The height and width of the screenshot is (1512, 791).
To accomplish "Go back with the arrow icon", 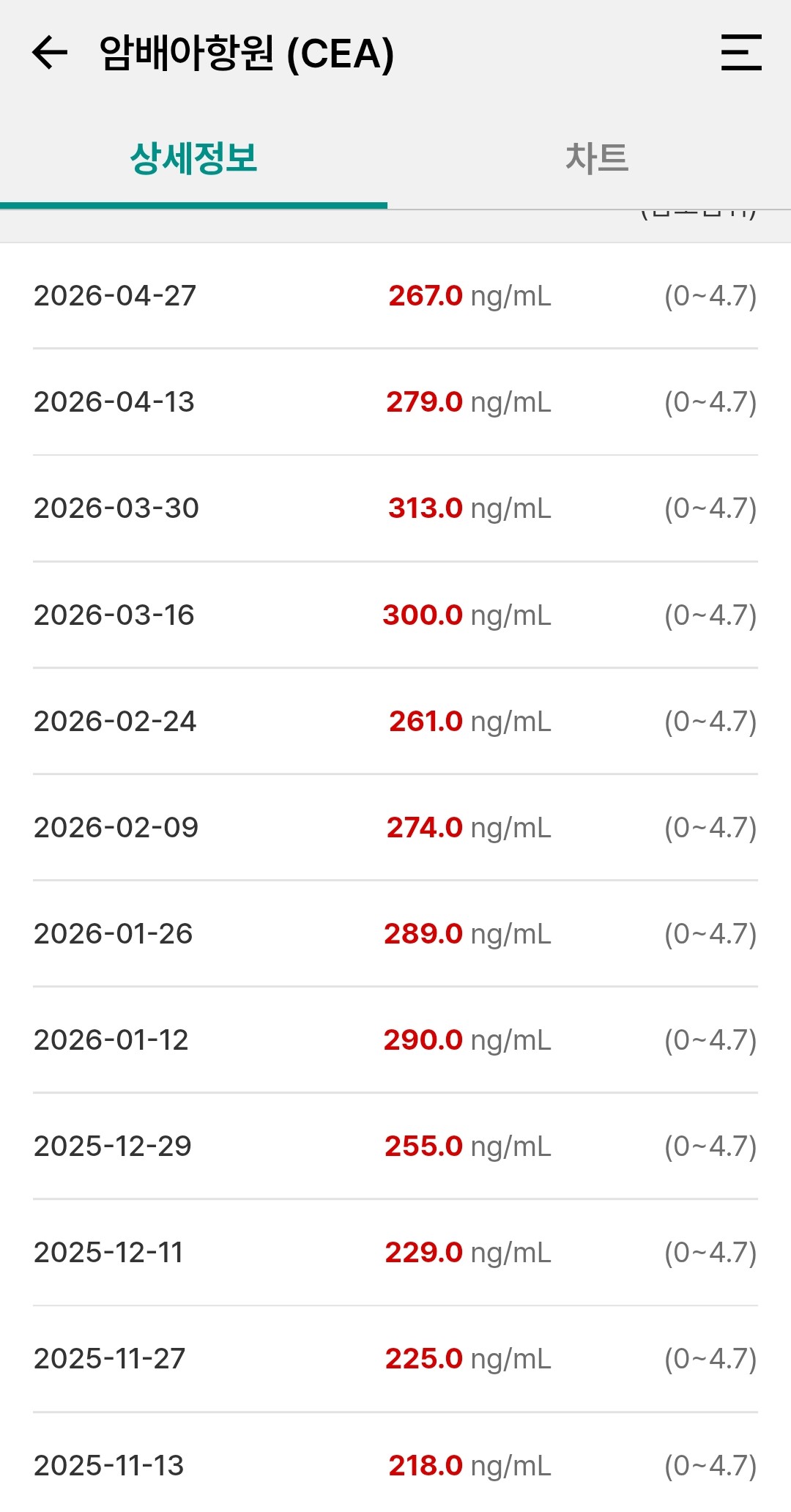I will pyautogui.click(x=50, y=53).
